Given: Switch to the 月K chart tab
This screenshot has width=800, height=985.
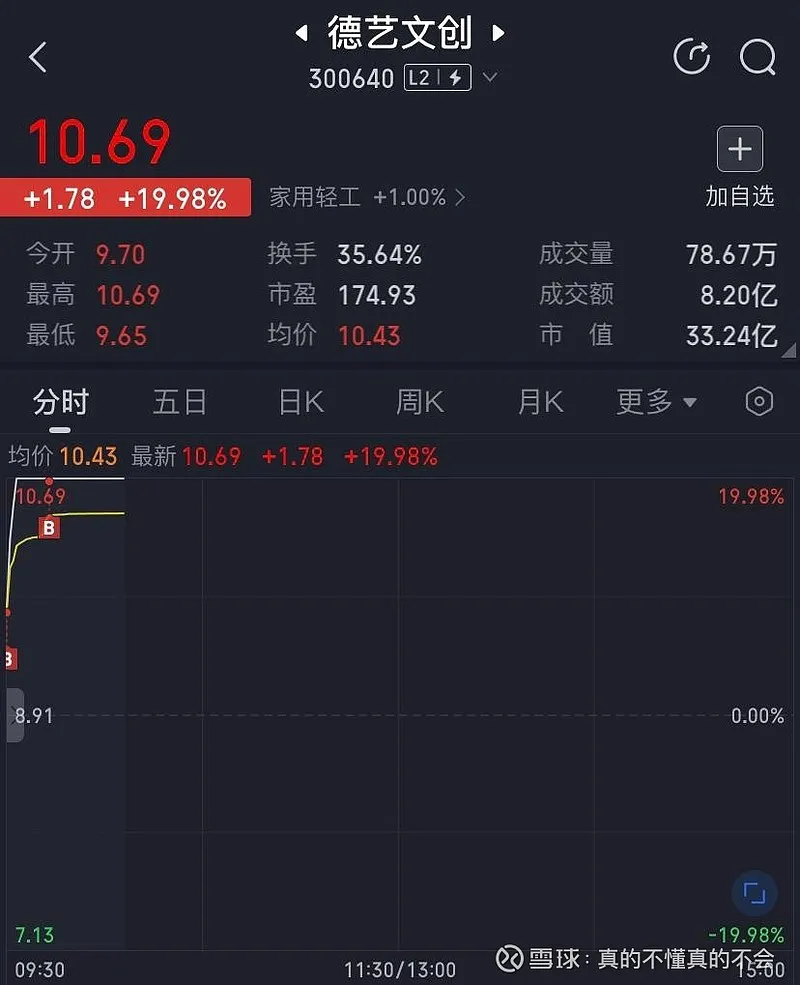Looking at the screenshot, I should click(540, 402).
